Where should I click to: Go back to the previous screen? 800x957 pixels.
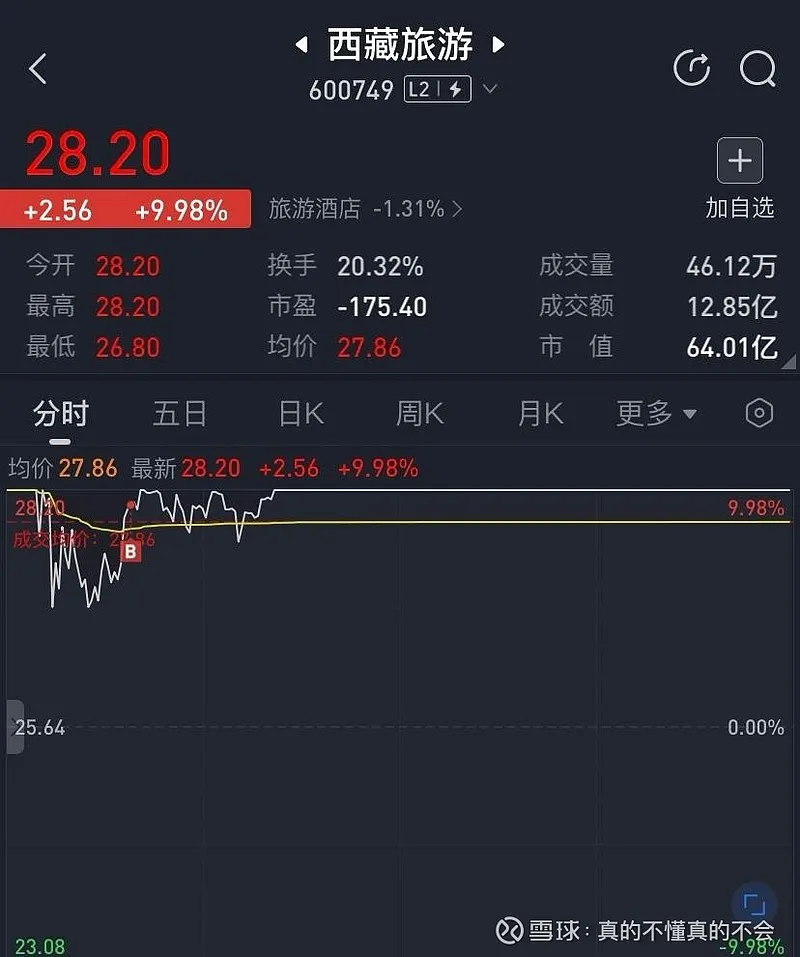pos(38,69)
